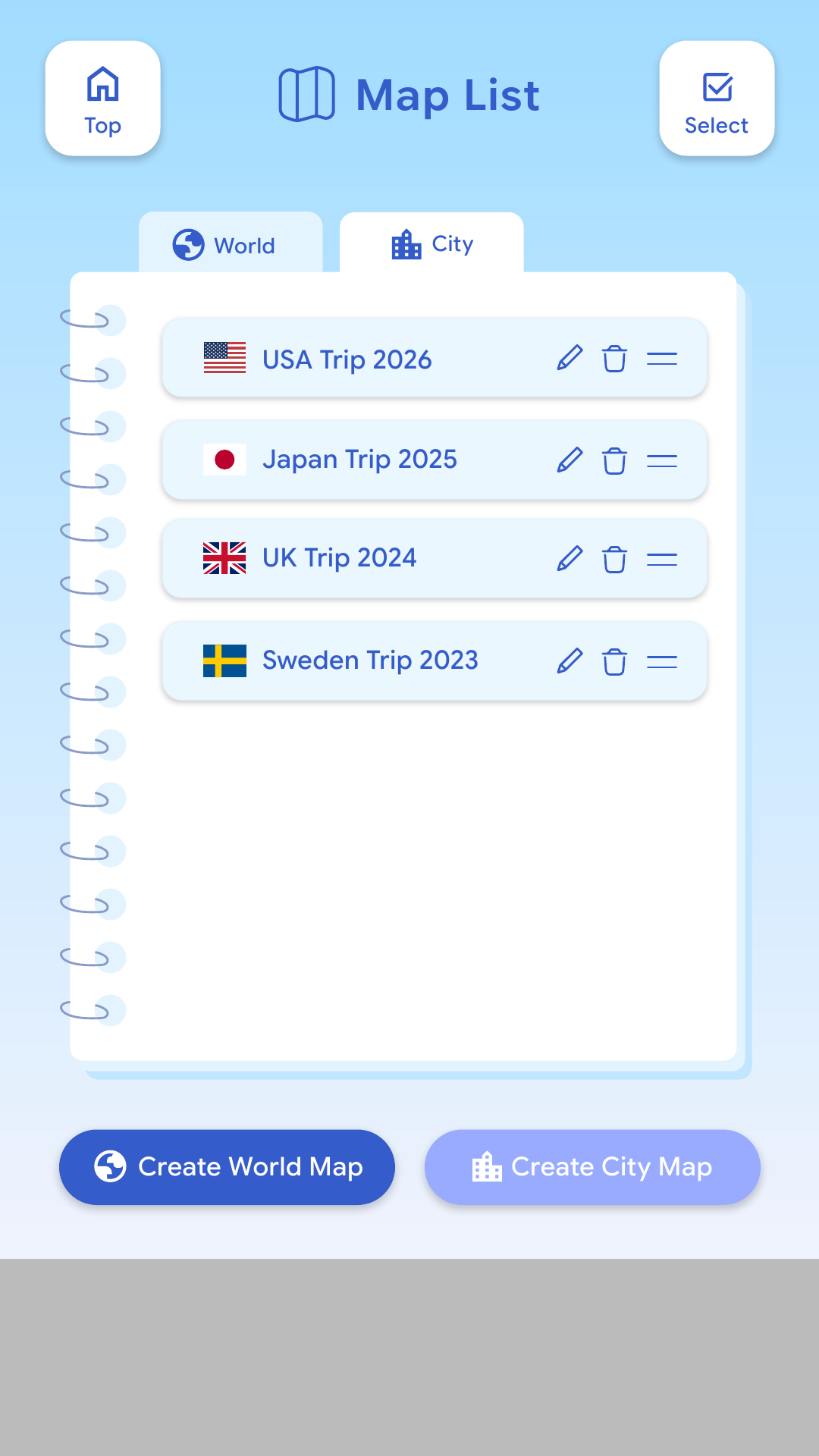
Task: Tap the trash icon for Sweden Trip 2023
Action: pos(614,661)
